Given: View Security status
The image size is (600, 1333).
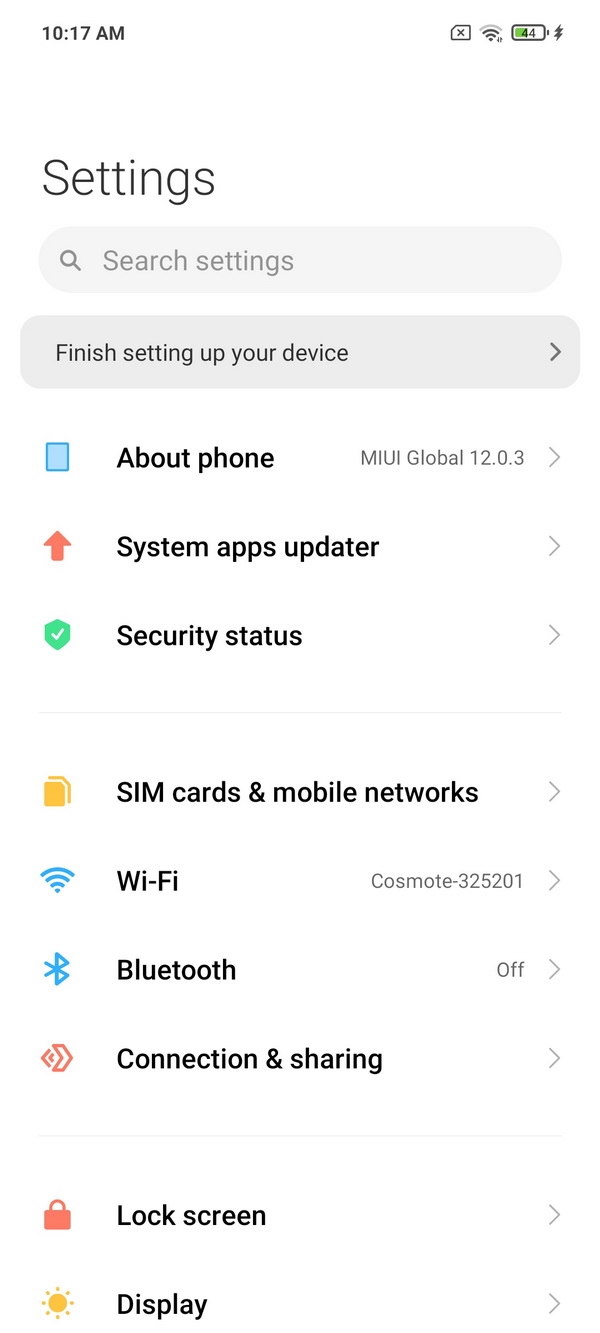Looking at the screenshot, I should [300, 636].
